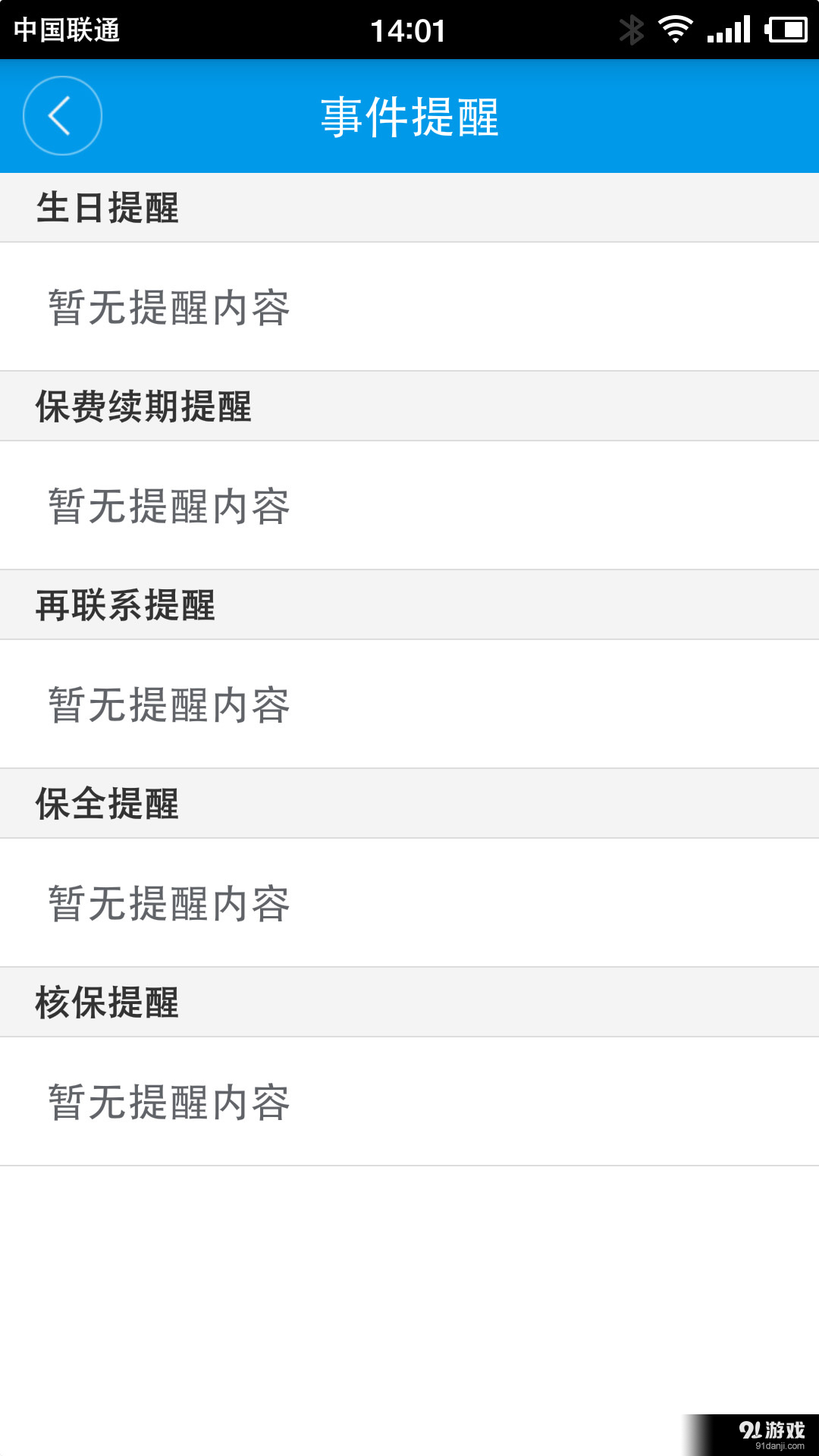
Task: Tap 暂无提醒内容 under 核保提醒
Action: point(168,1100)
